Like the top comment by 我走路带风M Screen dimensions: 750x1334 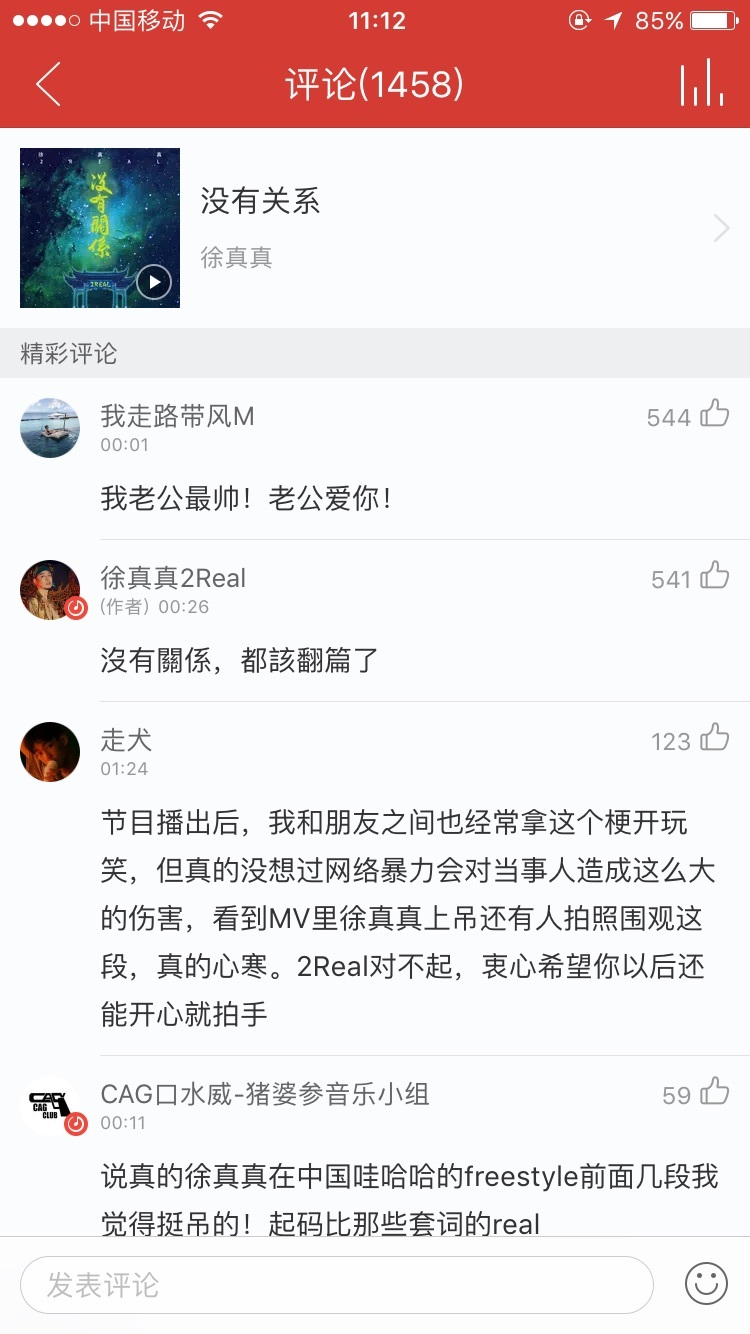[x=714, y=417]
